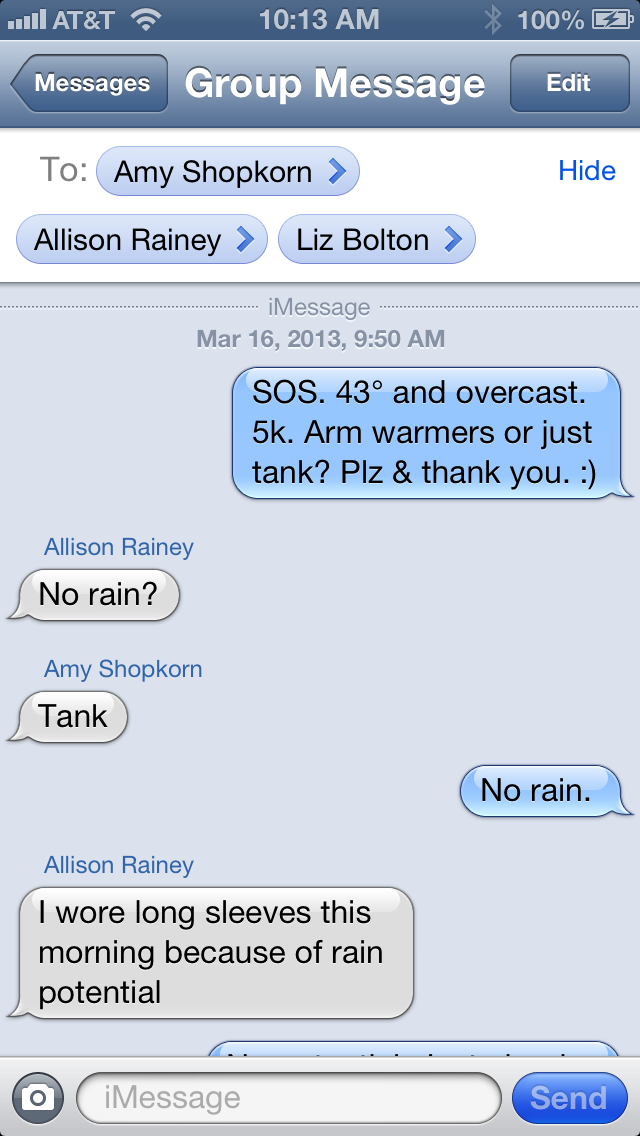Focus the iMessage text field
The height and width of the screenshot is (1136, 640).
[x=288, y=1098]
